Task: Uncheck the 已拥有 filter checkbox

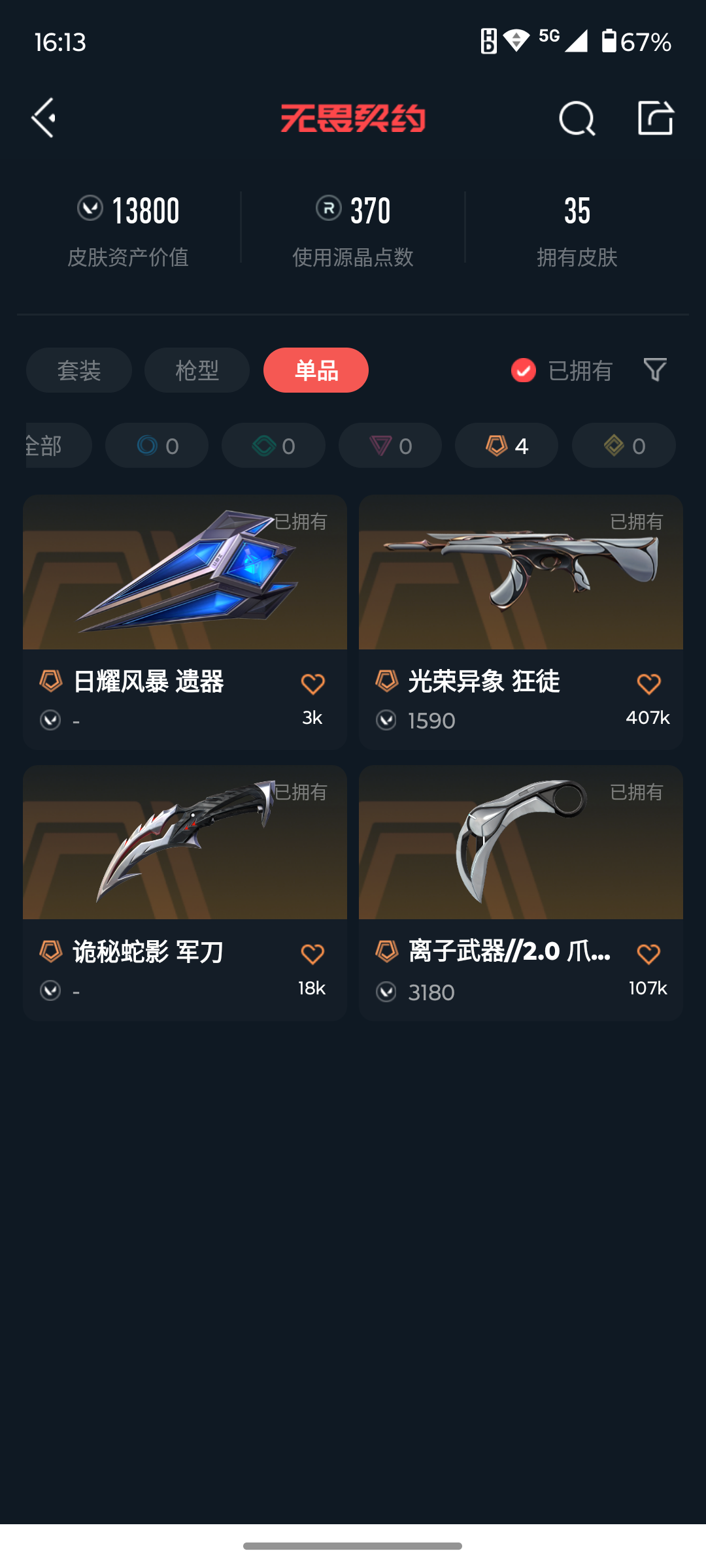Action: coord(523,370)
